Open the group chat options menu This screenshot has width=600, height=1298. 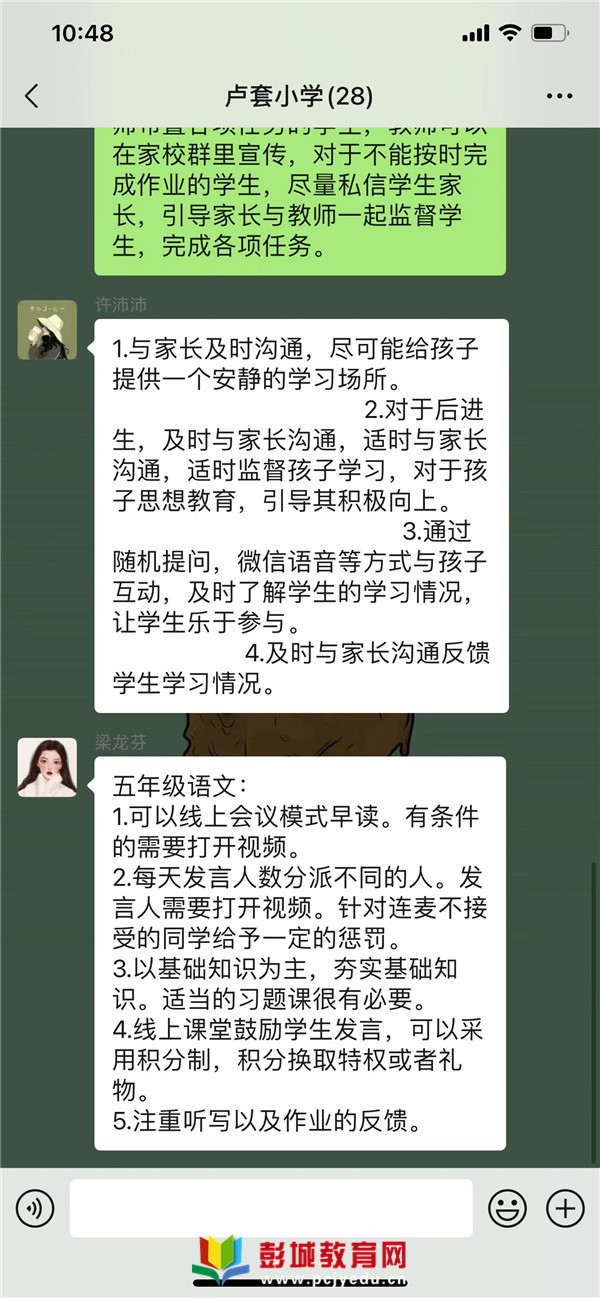point(559,97)
